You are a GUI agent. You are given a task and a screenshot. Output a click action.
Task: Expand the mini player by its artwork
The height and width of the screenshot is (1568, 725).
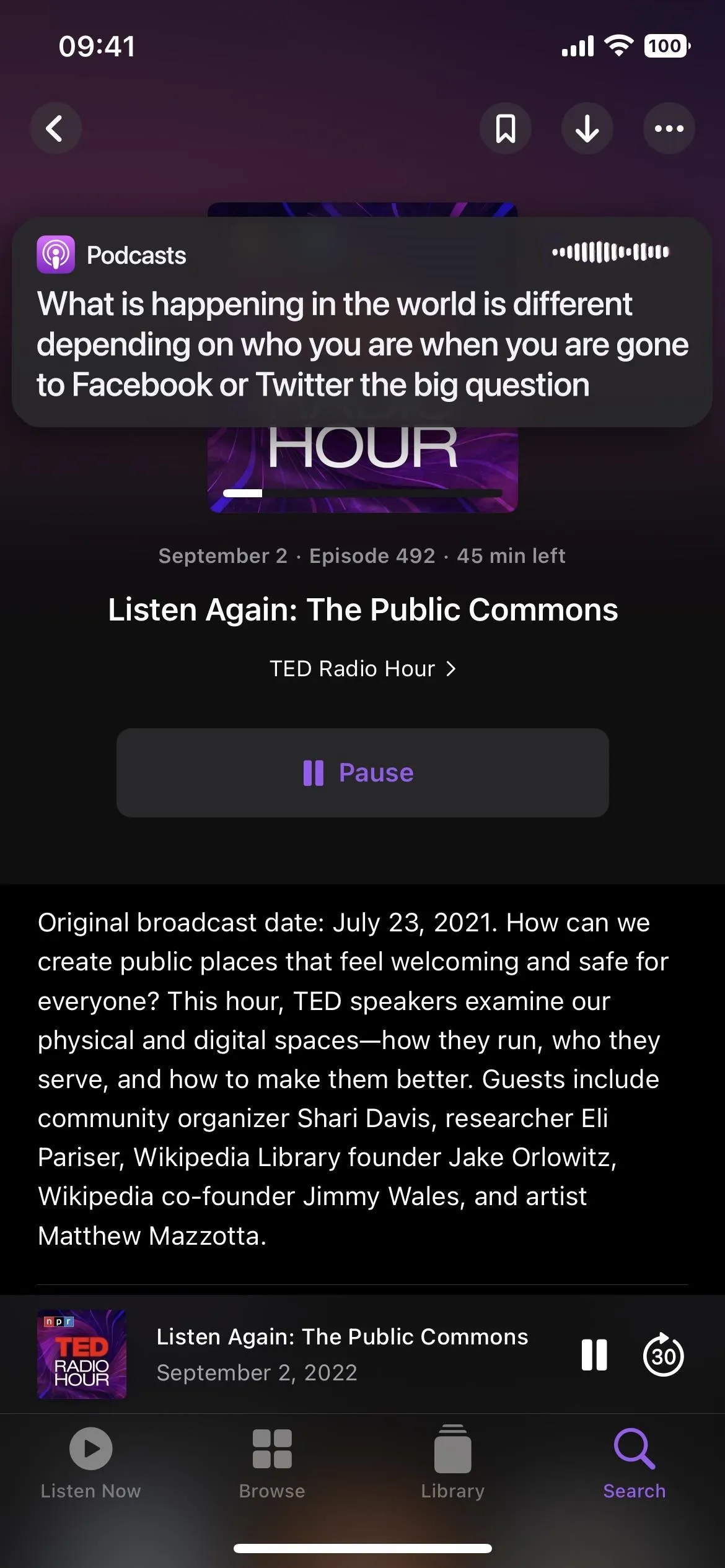(x=82, y=1354)
